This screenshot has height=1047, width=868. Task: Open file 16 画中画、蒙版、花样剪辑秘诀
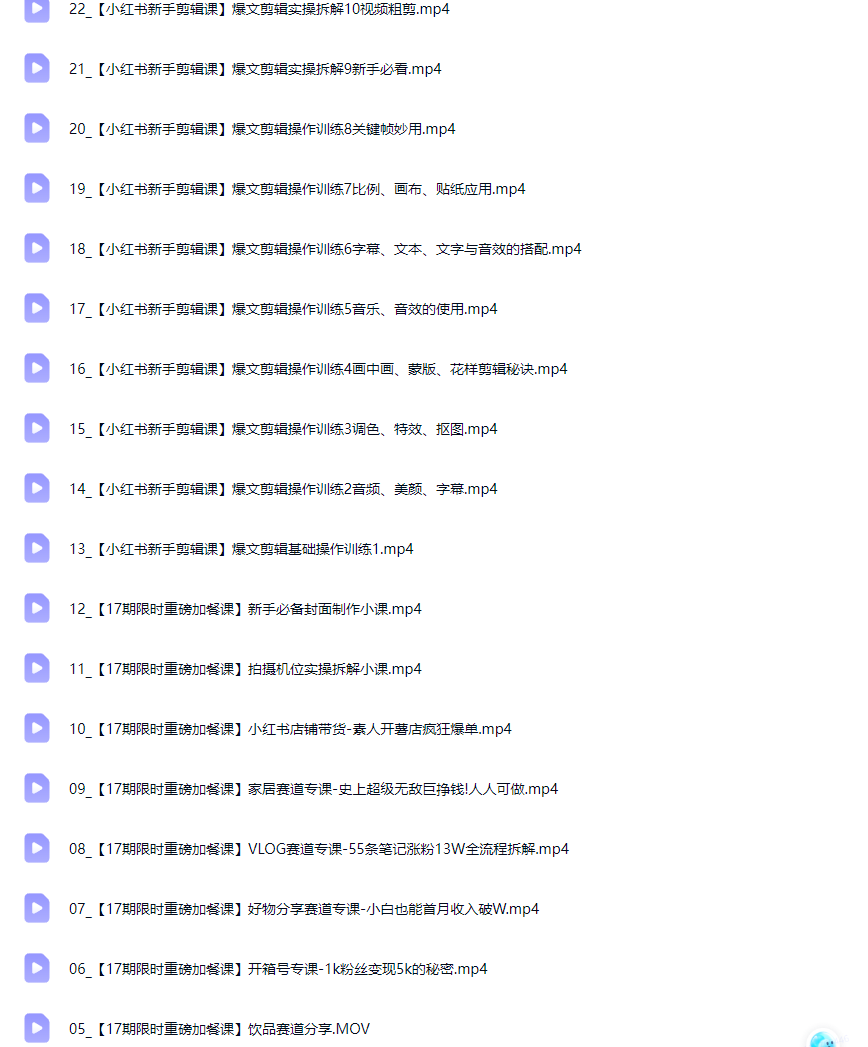click(x=318, y=369)
